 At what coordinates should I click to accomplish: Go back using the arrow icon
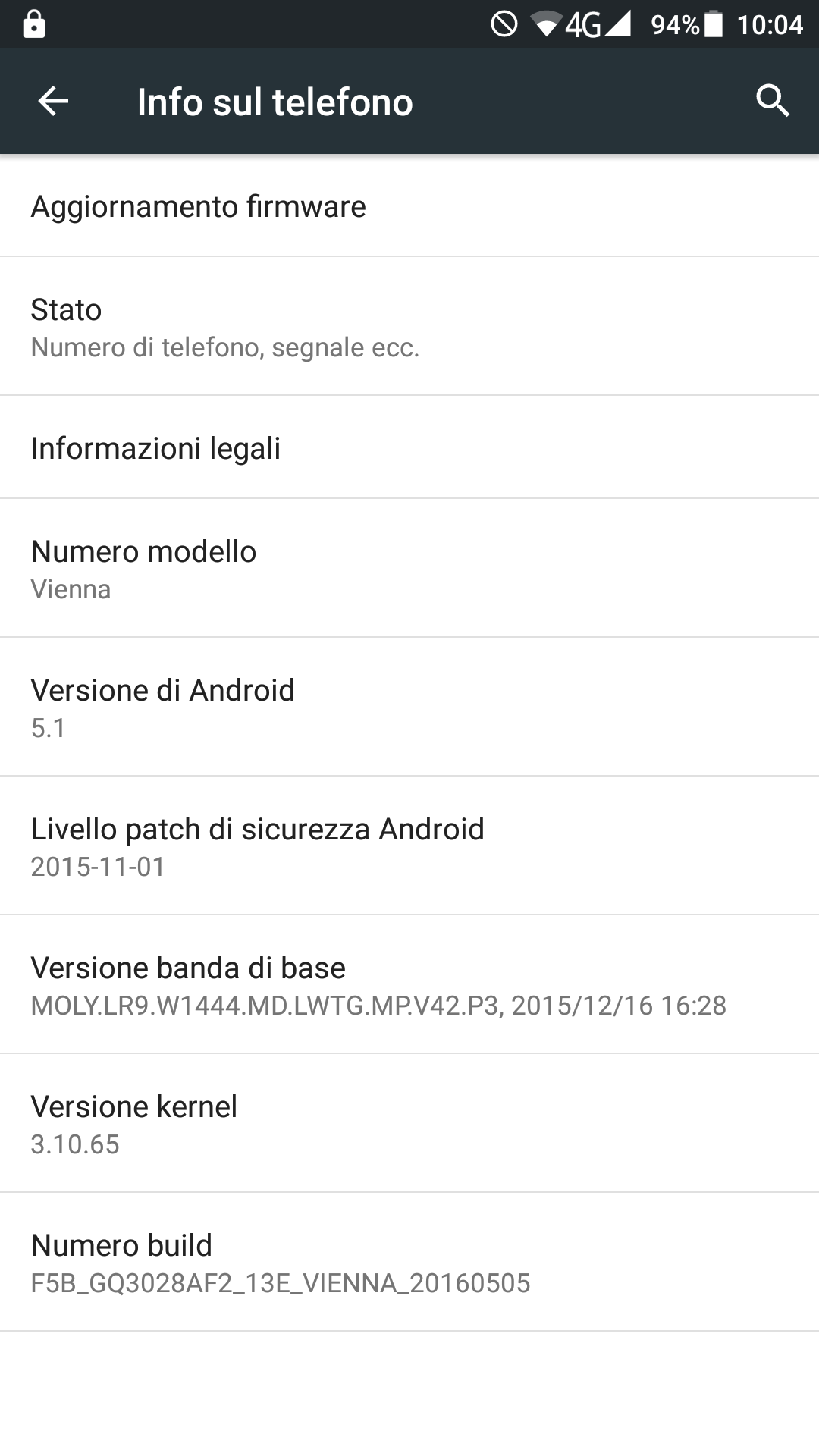pyautogui.click(x=53, y=101)
